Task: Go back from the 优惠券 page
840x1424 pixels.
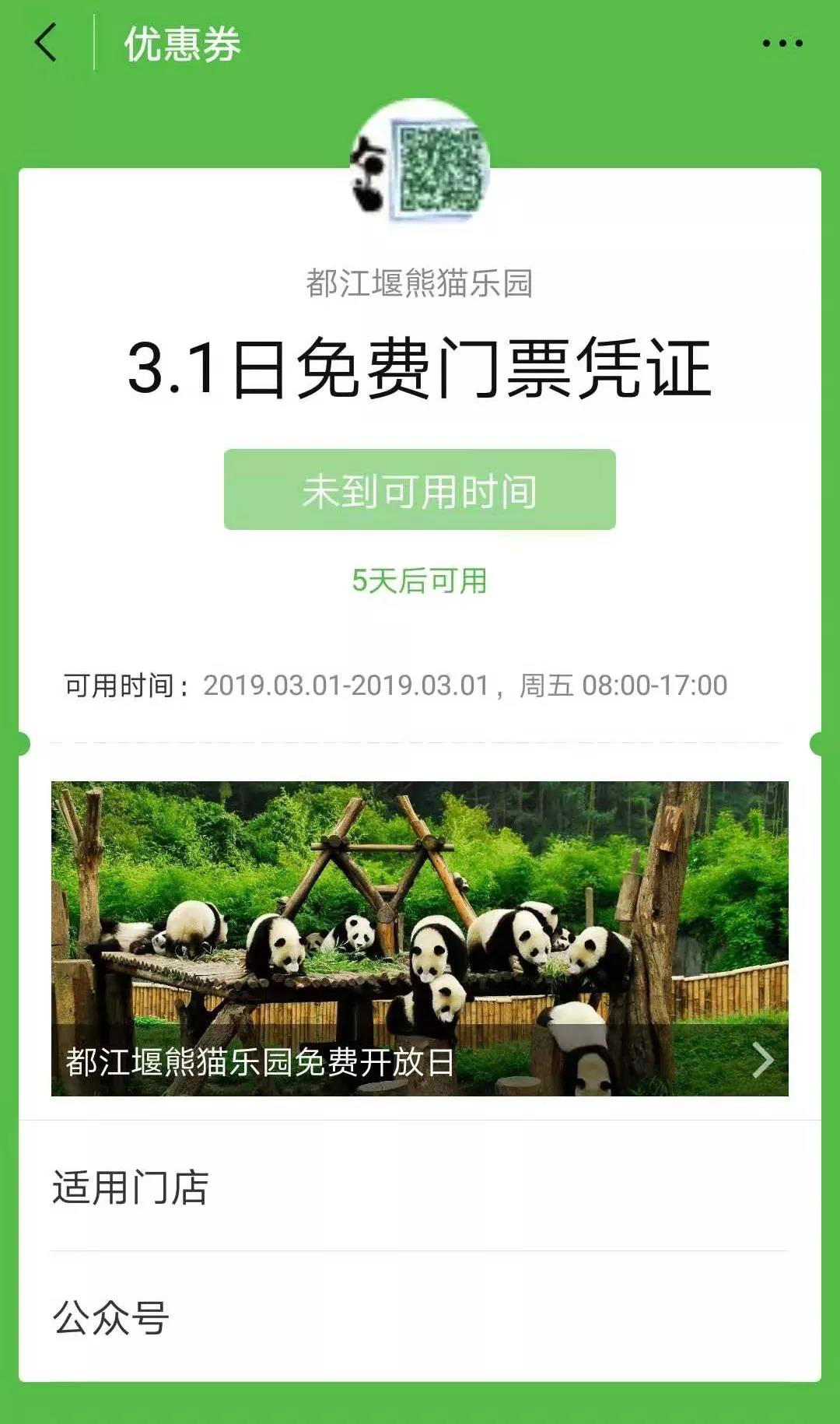Action: point(47,42)
